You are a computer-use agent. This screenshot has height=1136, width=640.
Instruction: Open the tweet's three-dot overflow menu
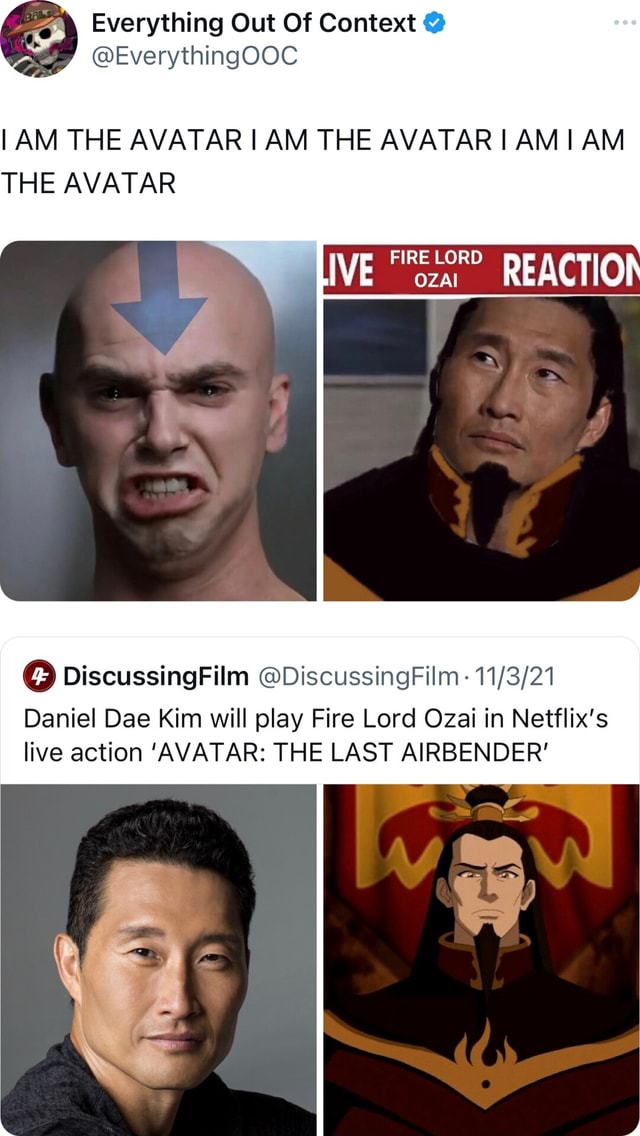point(623,22)
